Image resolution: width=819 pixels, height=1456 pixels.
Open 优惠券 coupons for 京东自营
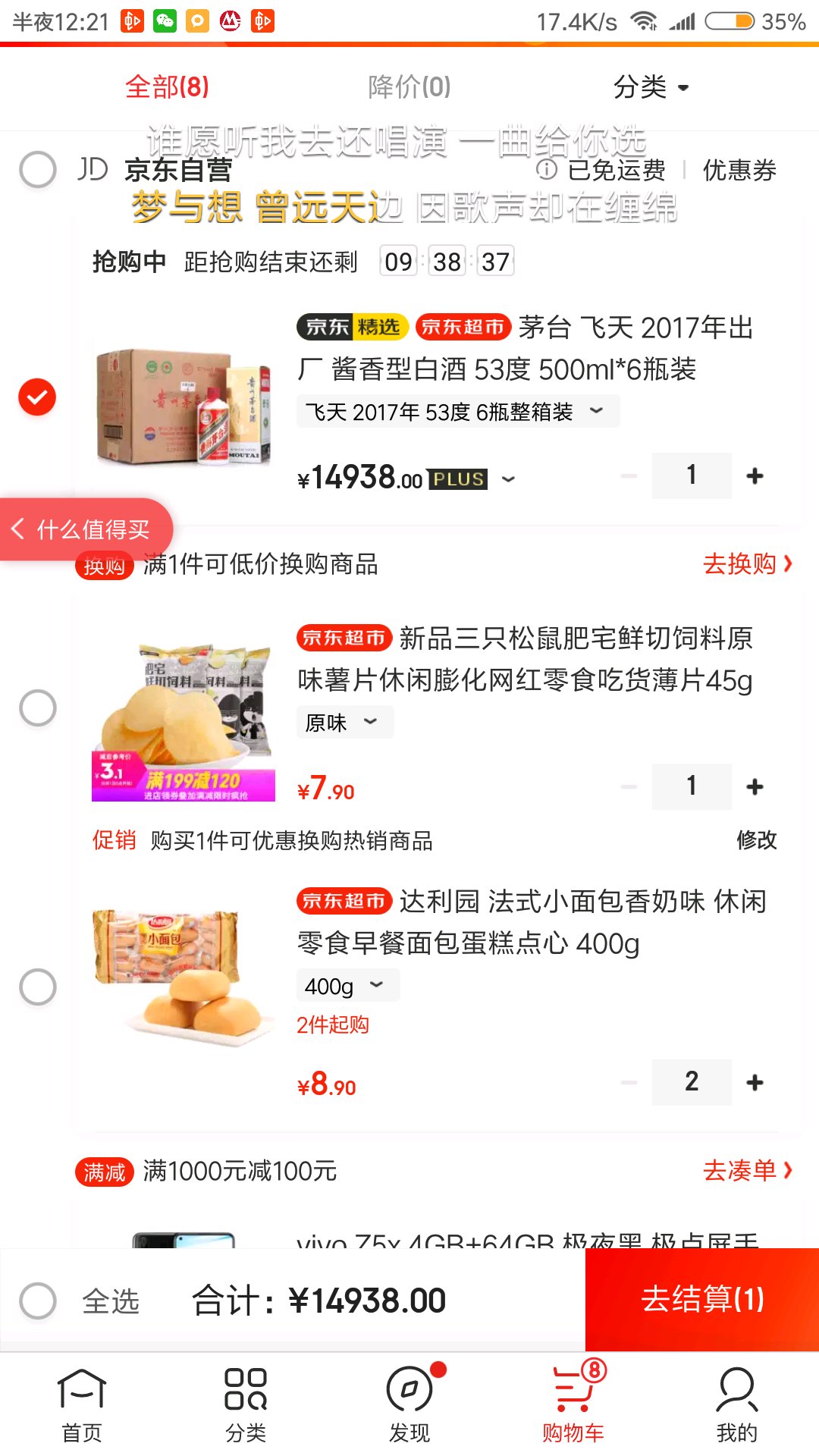click(739, 171)
